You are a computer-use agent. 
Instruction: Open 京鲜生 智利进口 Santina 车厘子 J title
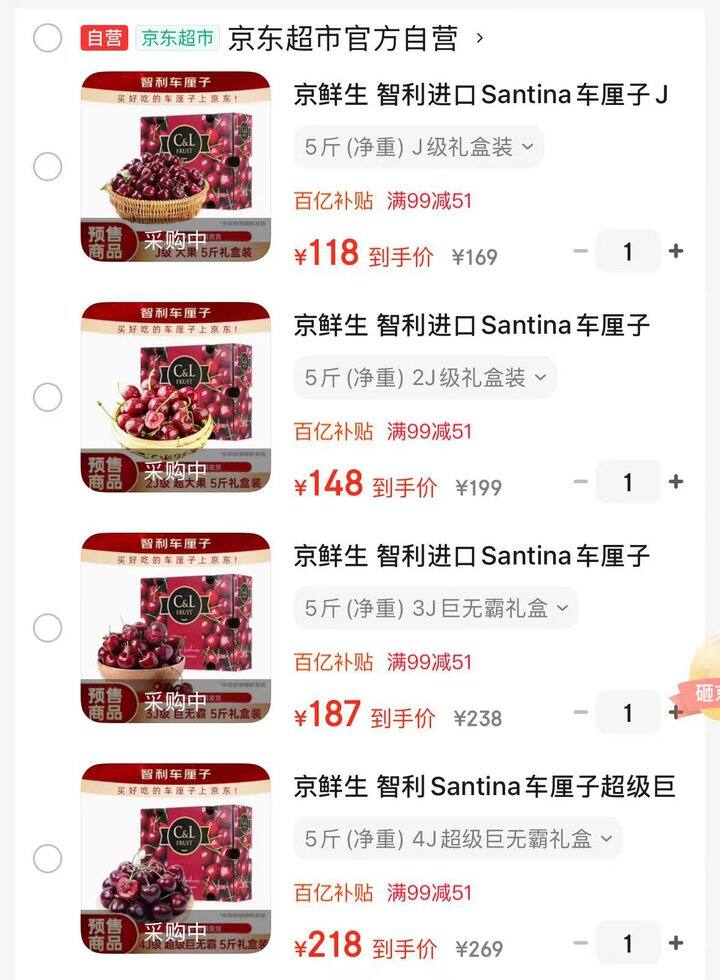click(x=480, y=95)
